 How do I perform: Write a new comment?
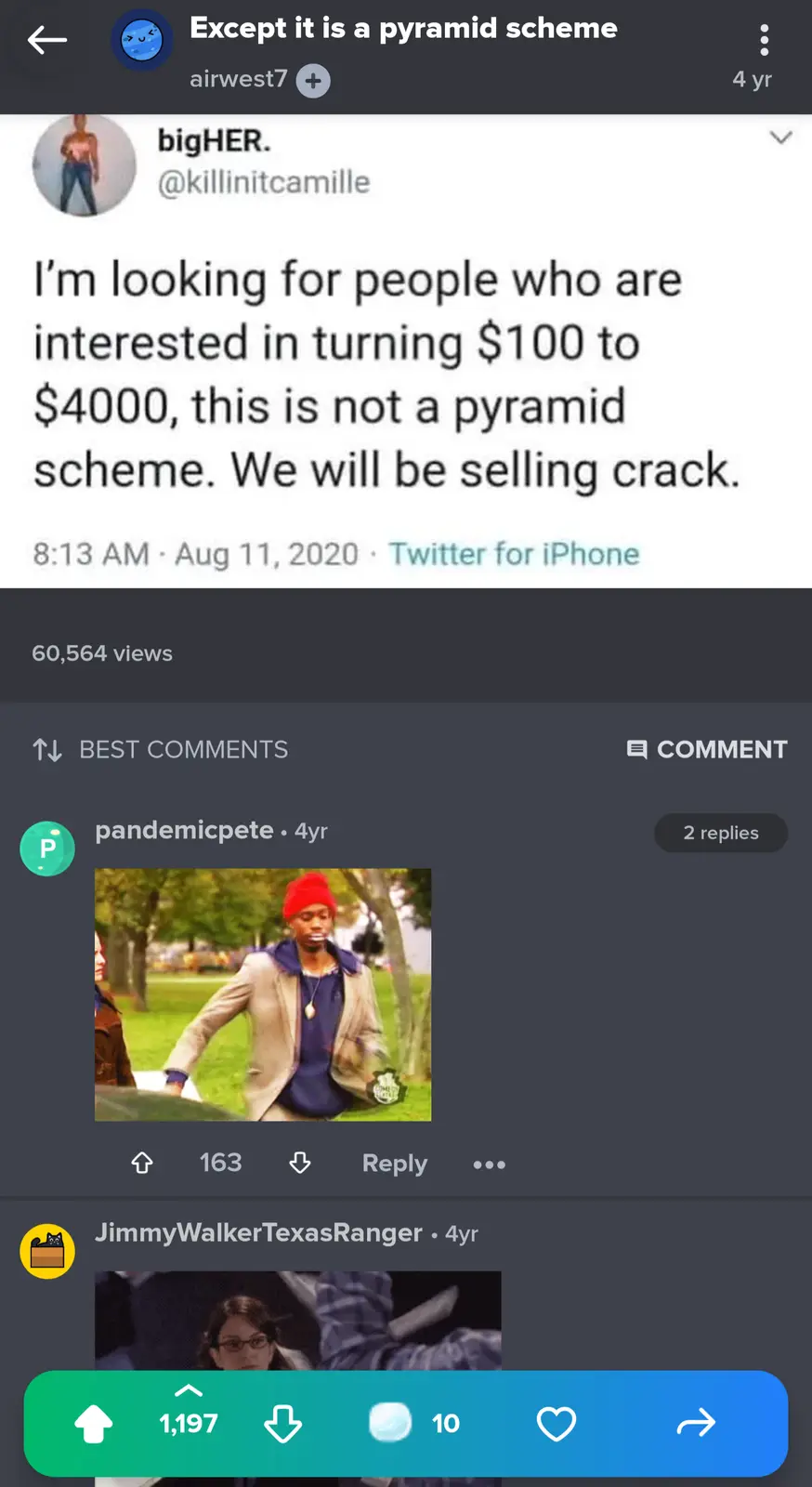[x=707, y=749]
